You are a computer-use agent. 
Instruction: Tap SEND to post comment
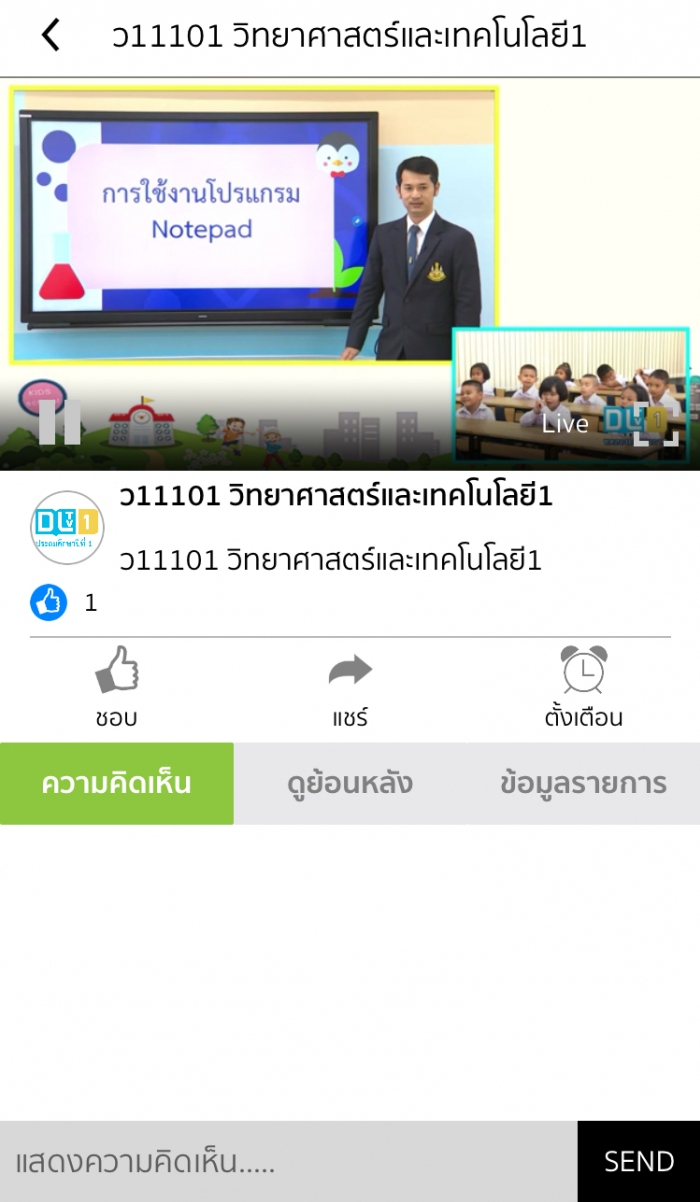point(639,1161)
